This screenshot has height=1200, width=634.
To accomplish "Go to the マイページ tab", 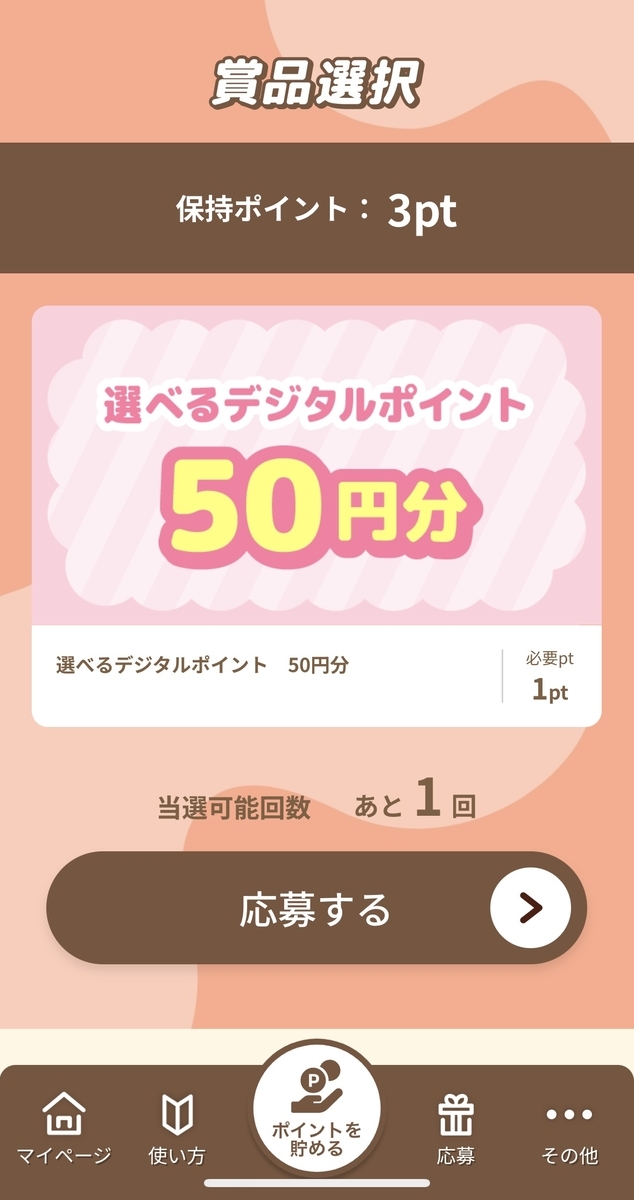I will [64, 1130].
